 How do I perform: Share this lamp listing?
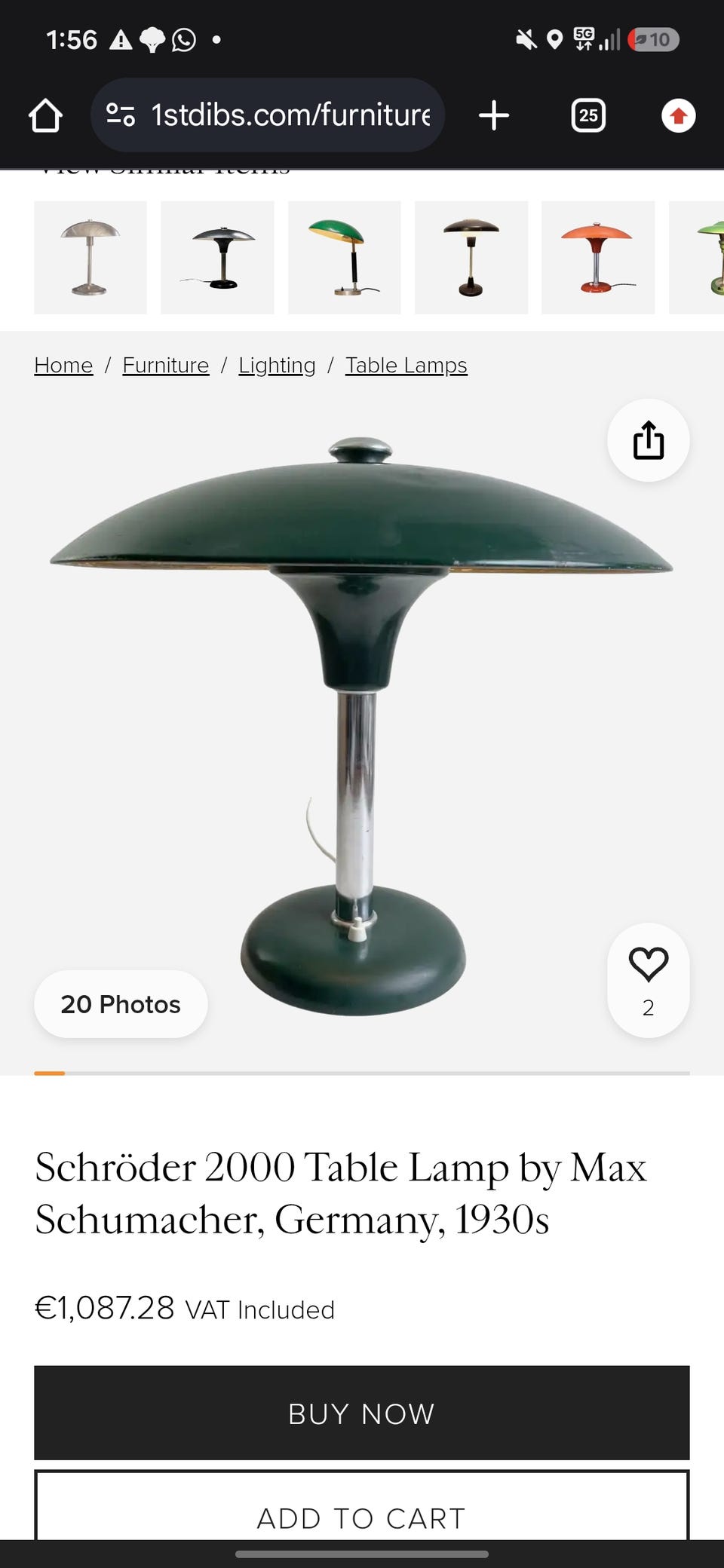(x=649, y=440)
